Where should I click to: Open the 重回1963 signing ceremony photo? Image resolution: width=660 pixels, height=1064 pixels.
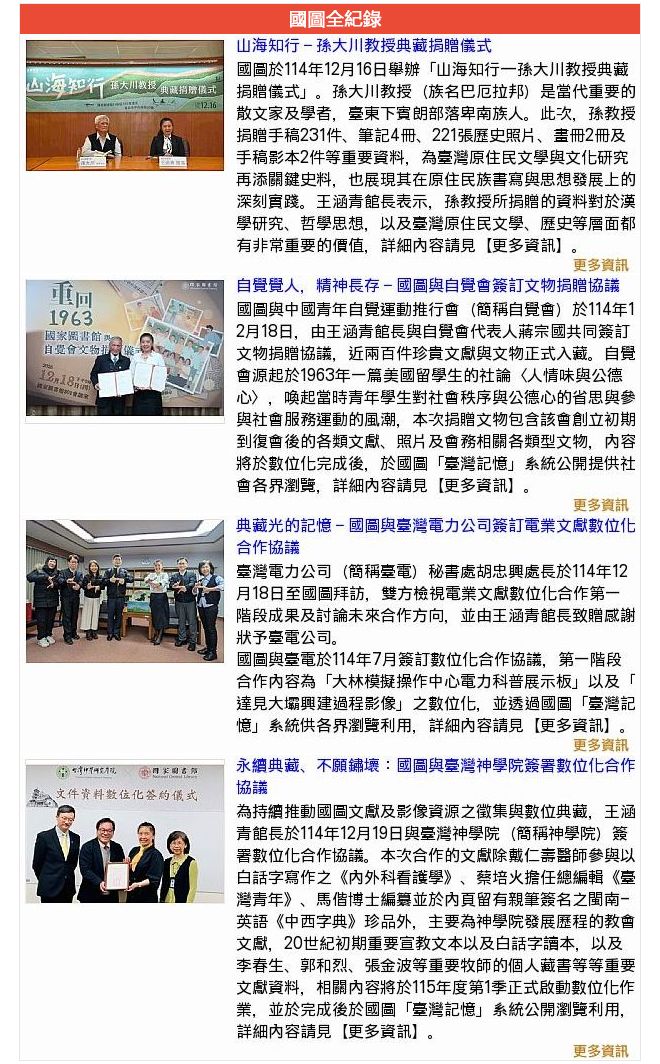pyautogui.click(x=125, y=350)
